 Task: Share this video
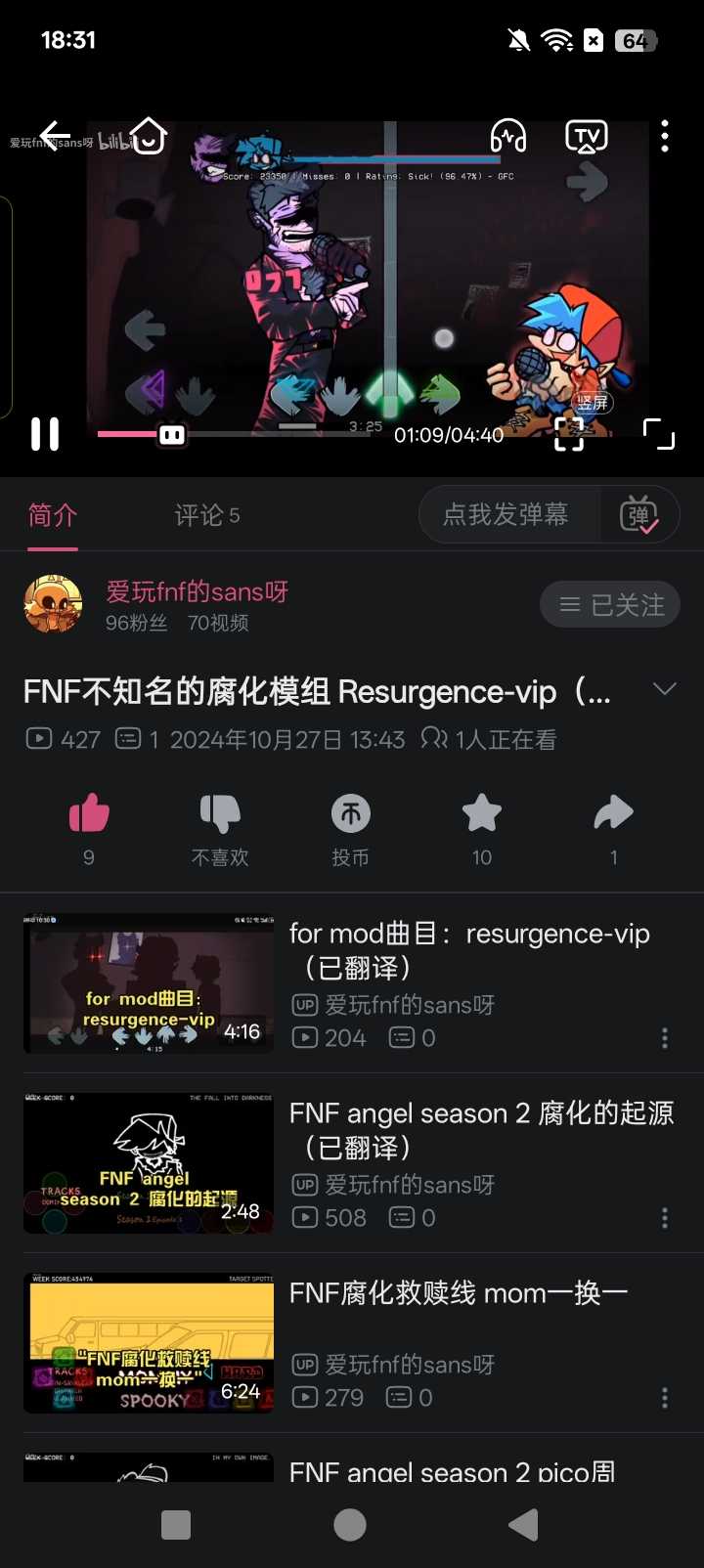click(x=613, y=813)
